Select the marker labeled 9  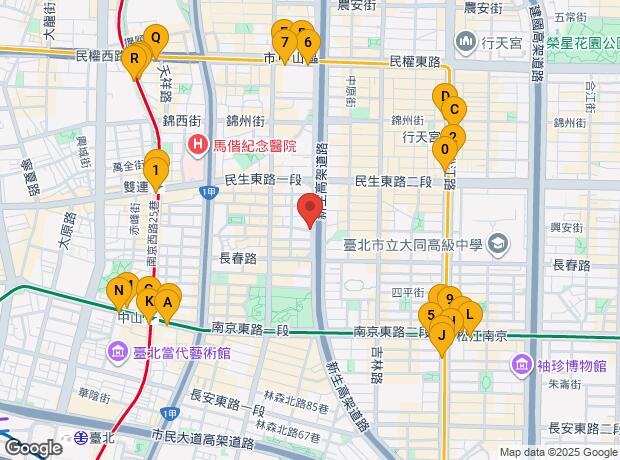click(x=451, y=299)
